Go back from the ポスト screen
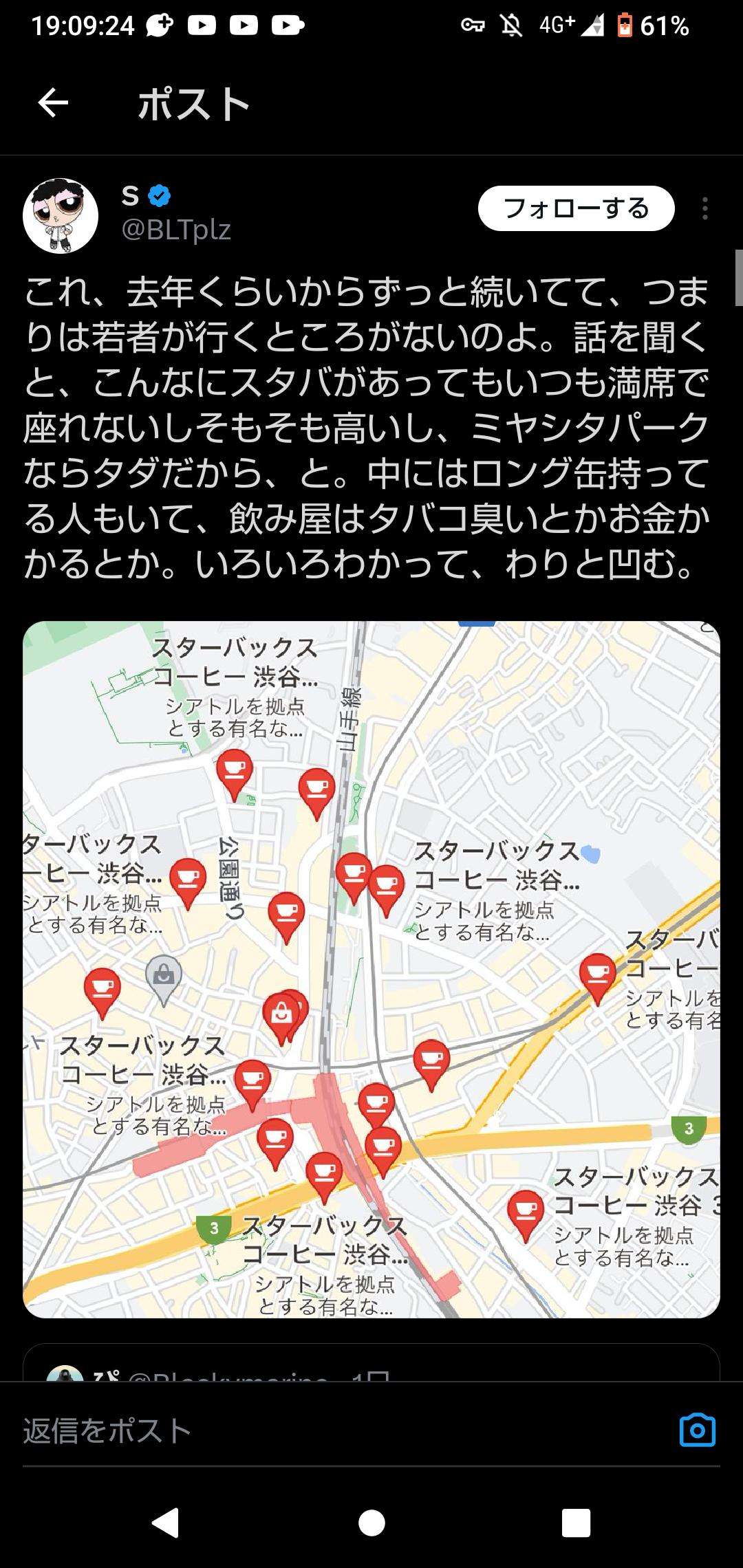Image resolution: width=743 pixels, height=1568 pixels. 53,104
